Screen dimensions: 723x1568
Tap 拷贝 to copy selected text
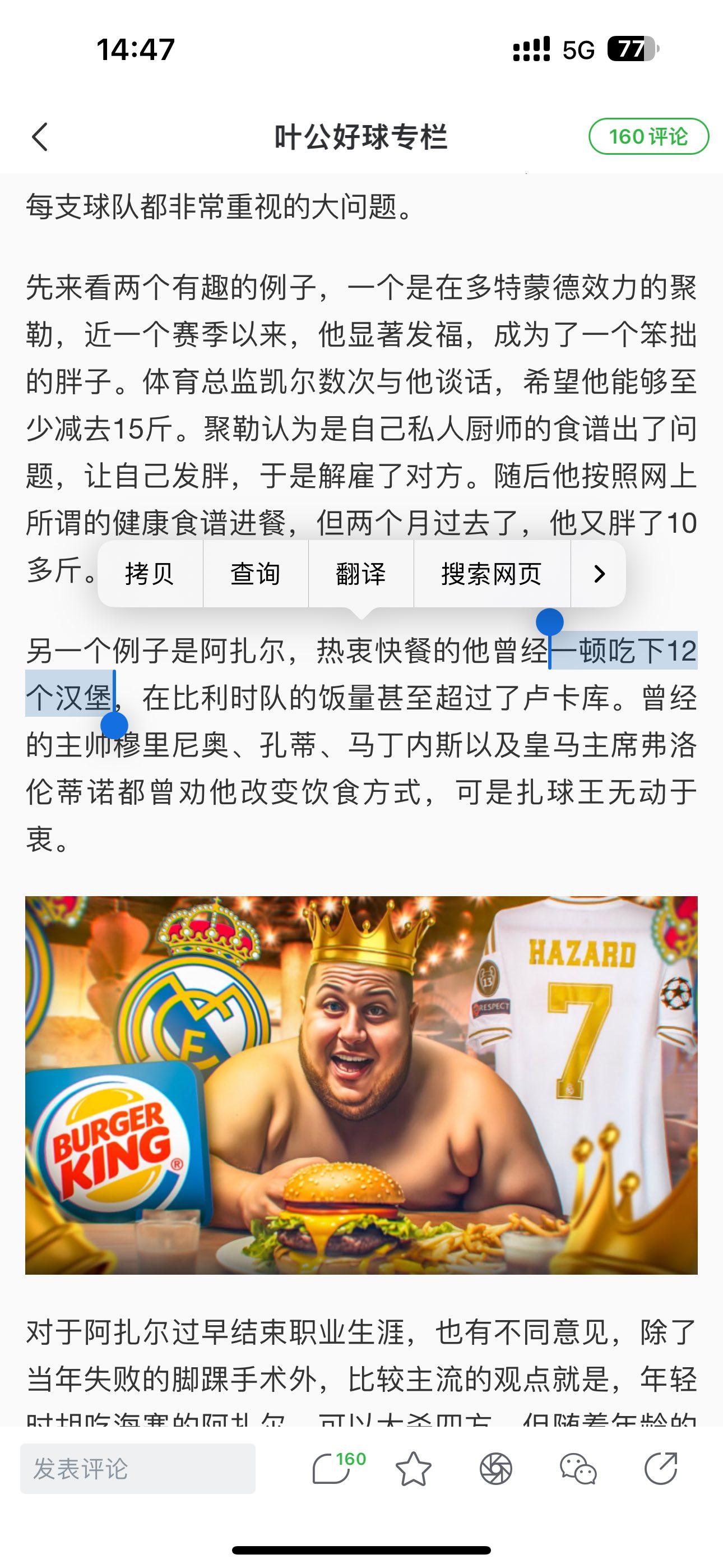[x=150, y=573]
